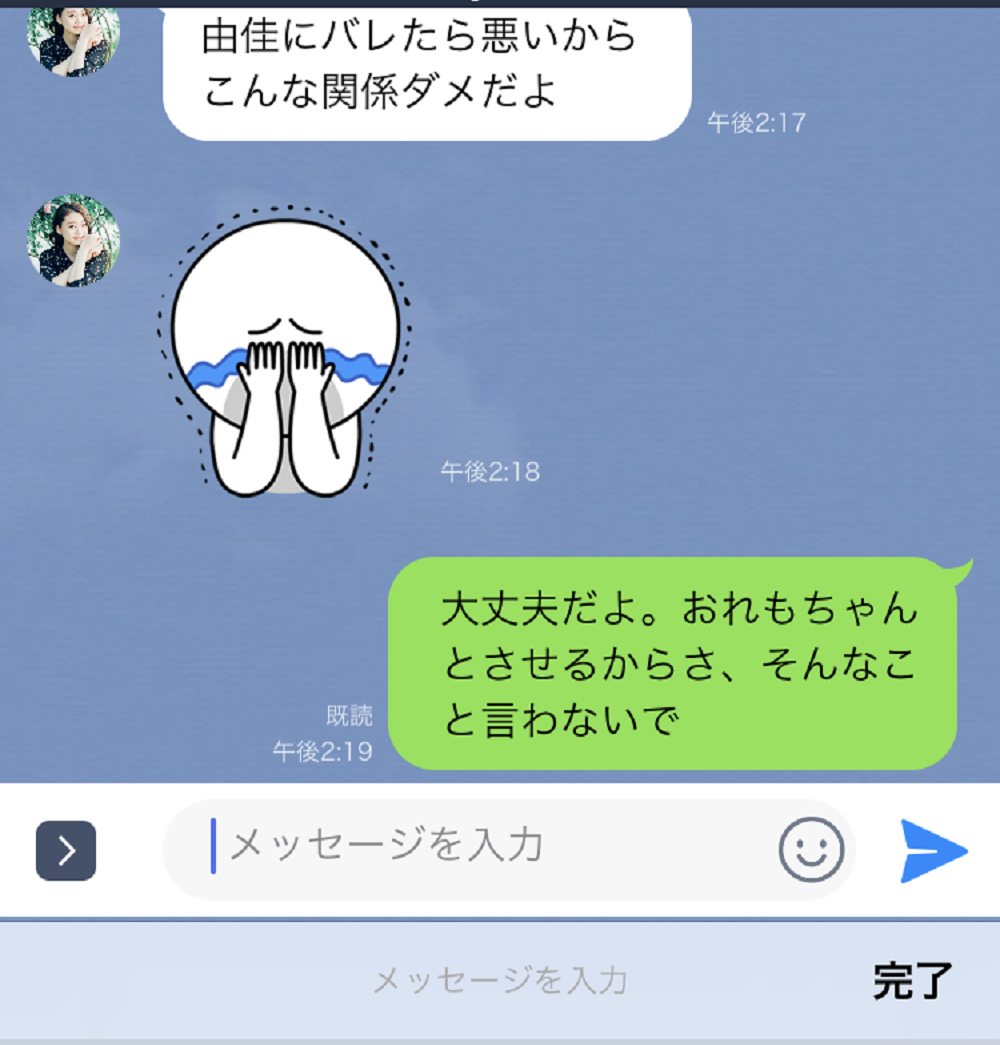Tap the blue send arrow
Screen dimensions: 1000x1045
pyautogui.click(x=933, y=851)
